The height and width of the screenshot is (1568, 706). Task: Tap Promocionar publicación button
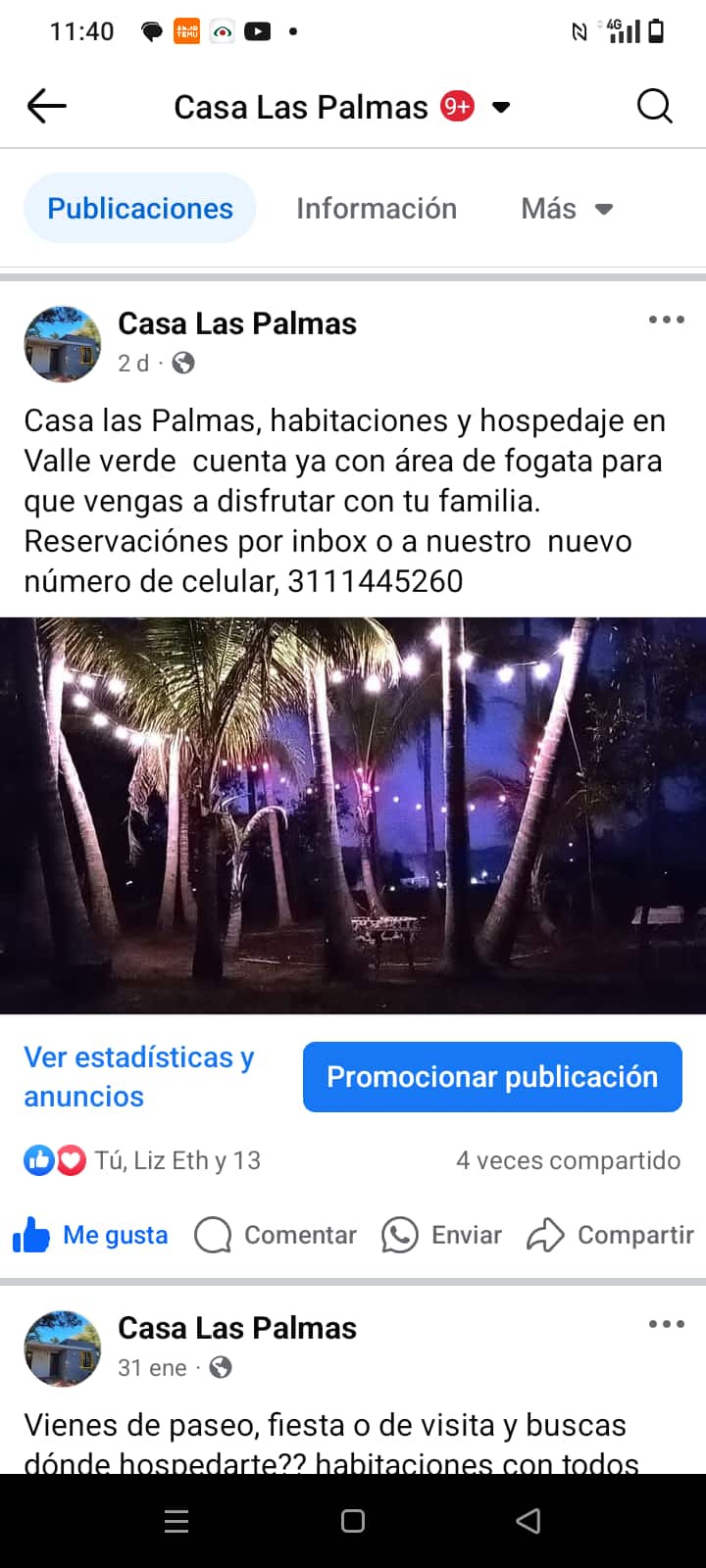click(492, 1077)
